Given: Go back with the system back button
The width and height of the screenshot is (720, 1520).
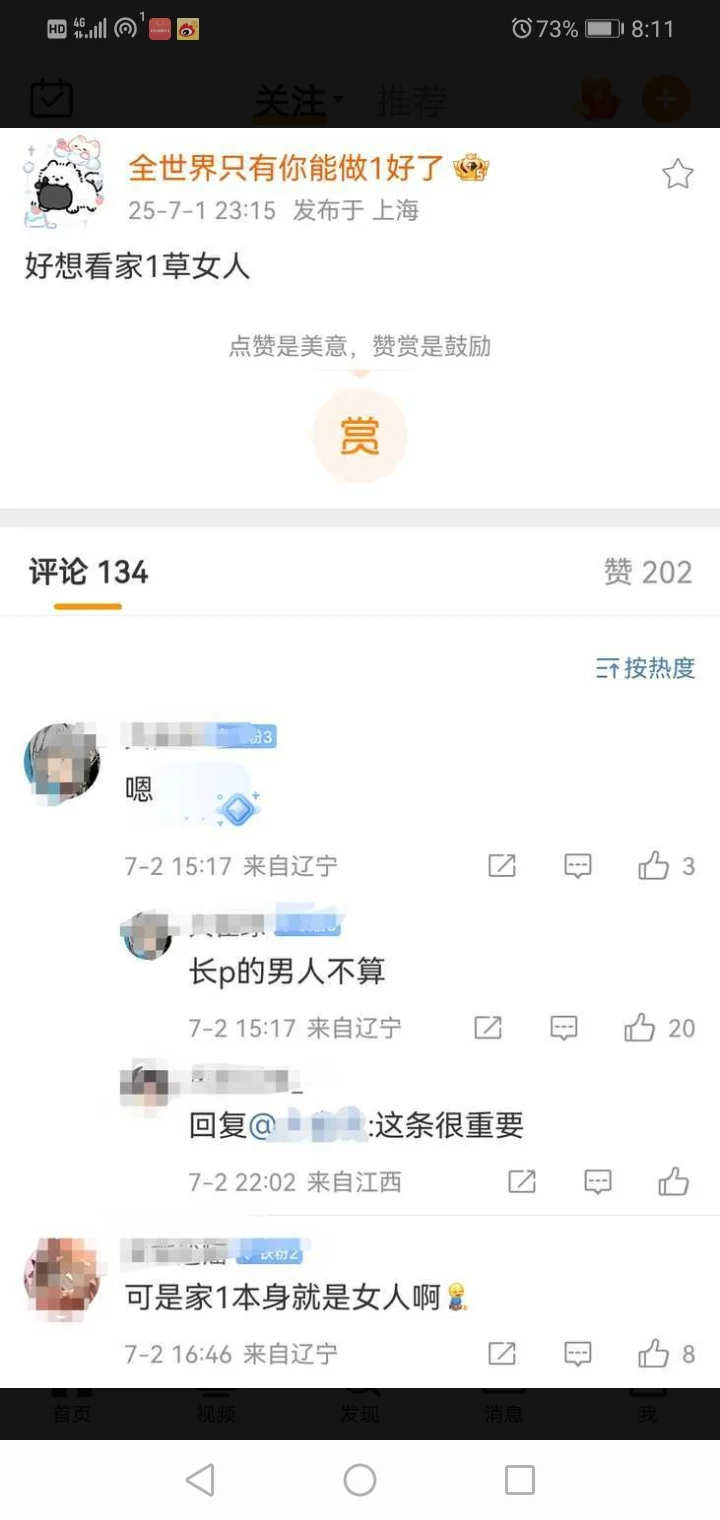Looking at the screenshot, I should coord(200,1480).
